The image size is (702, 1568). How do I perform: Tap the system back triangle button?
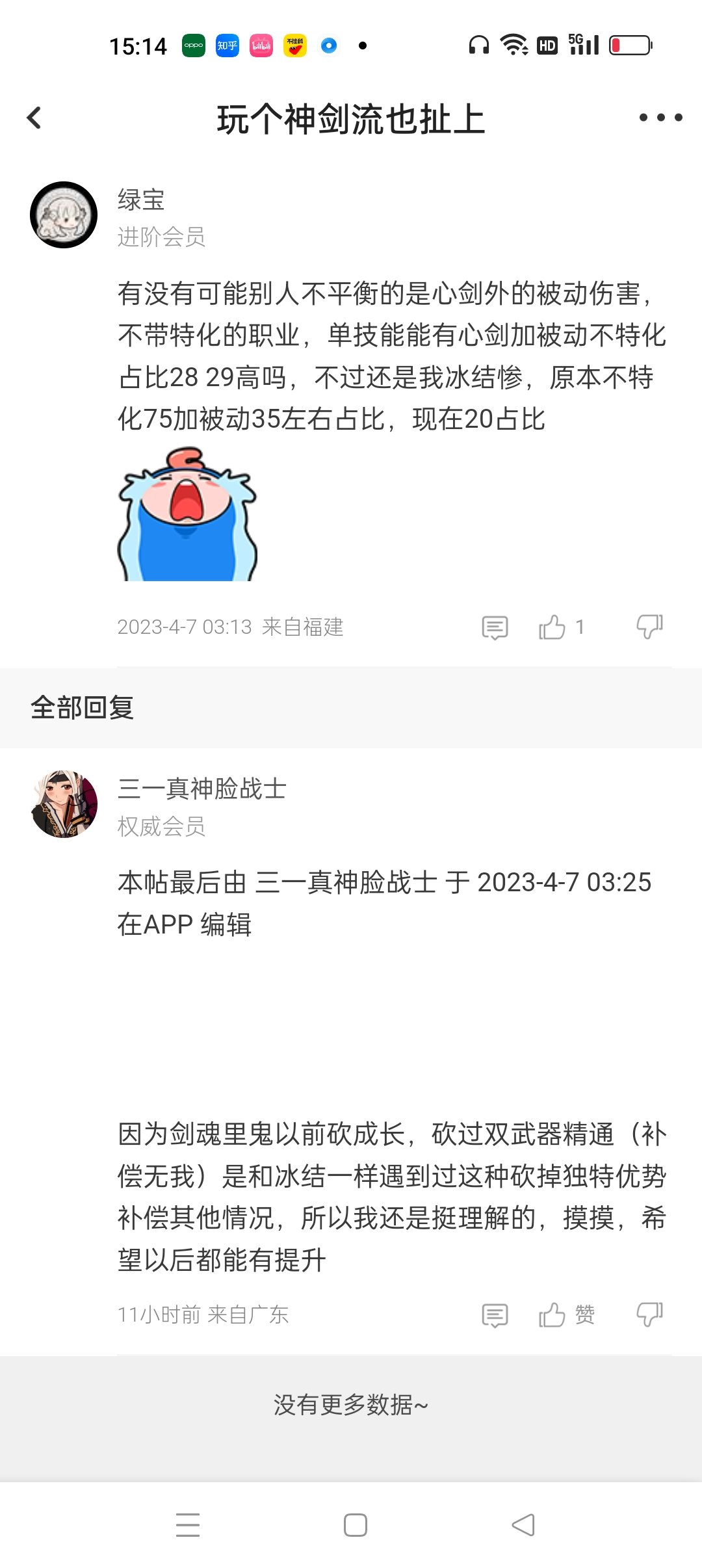pyautogui.click(x=523, y=1525)
